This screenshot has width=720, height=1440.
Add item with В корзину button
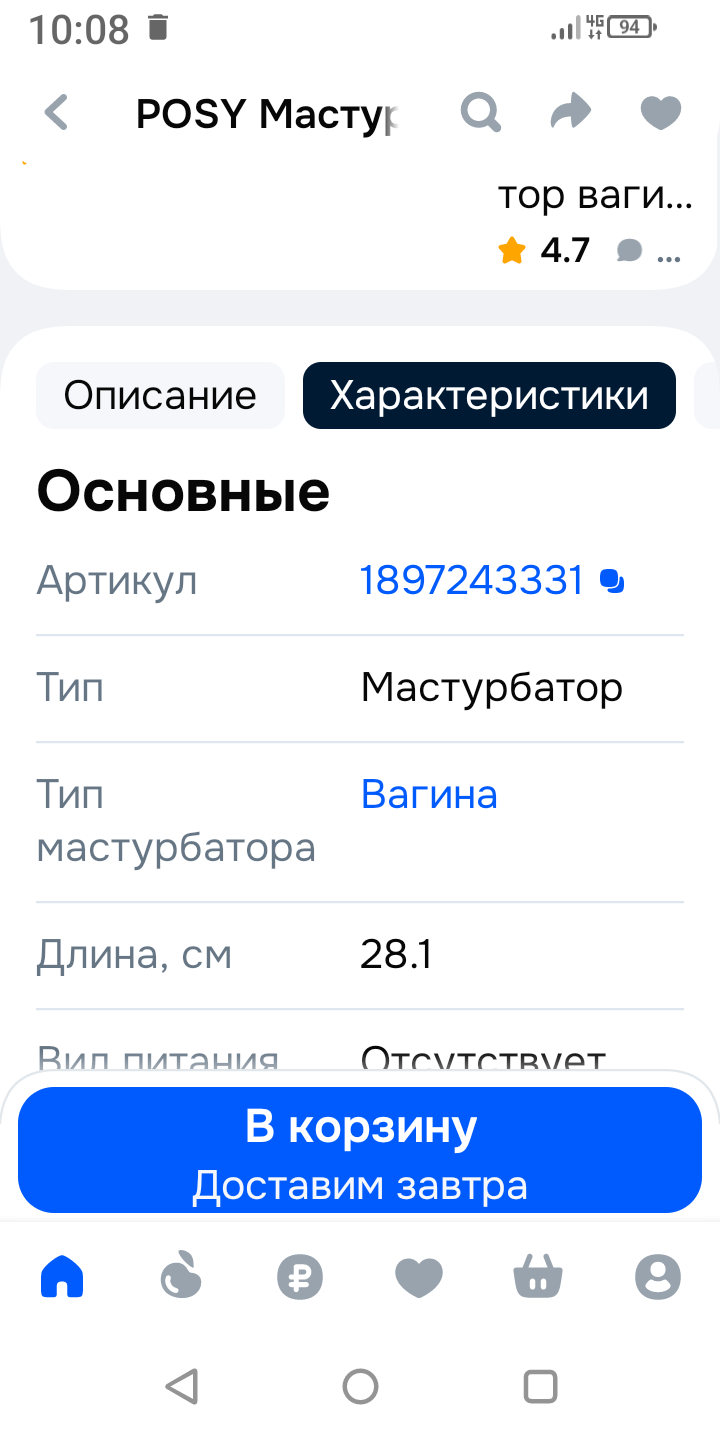pyautogui.click(x=360, y=1150)
